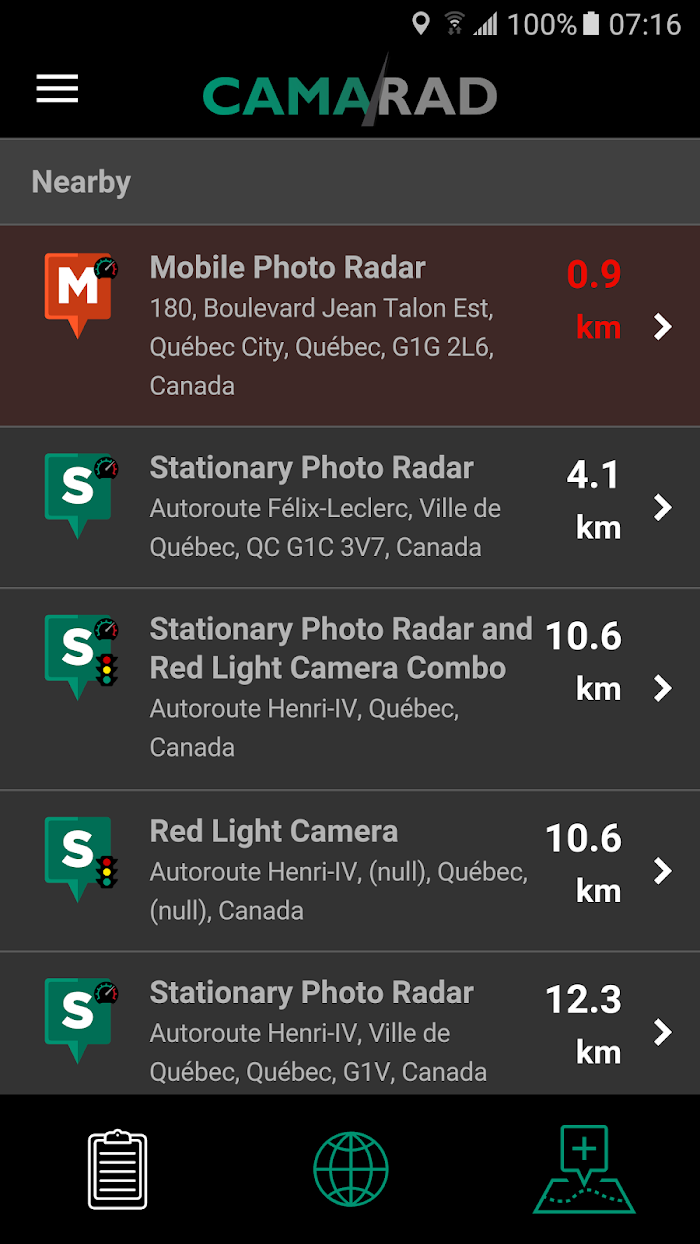700x1244 pixels.
Task: Switch to the clipboard list tab
Action: click(x=117, y=1169)
